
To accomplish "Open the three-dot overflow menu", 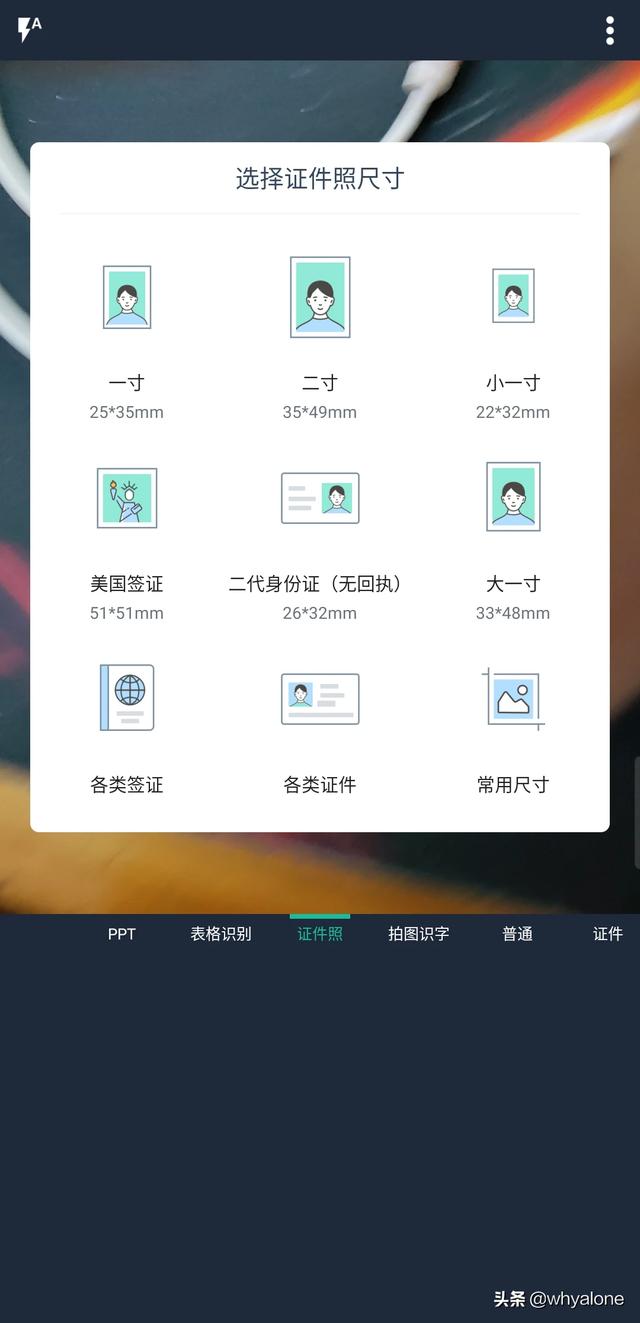I will pyautogui.click(x=609, y=30).
